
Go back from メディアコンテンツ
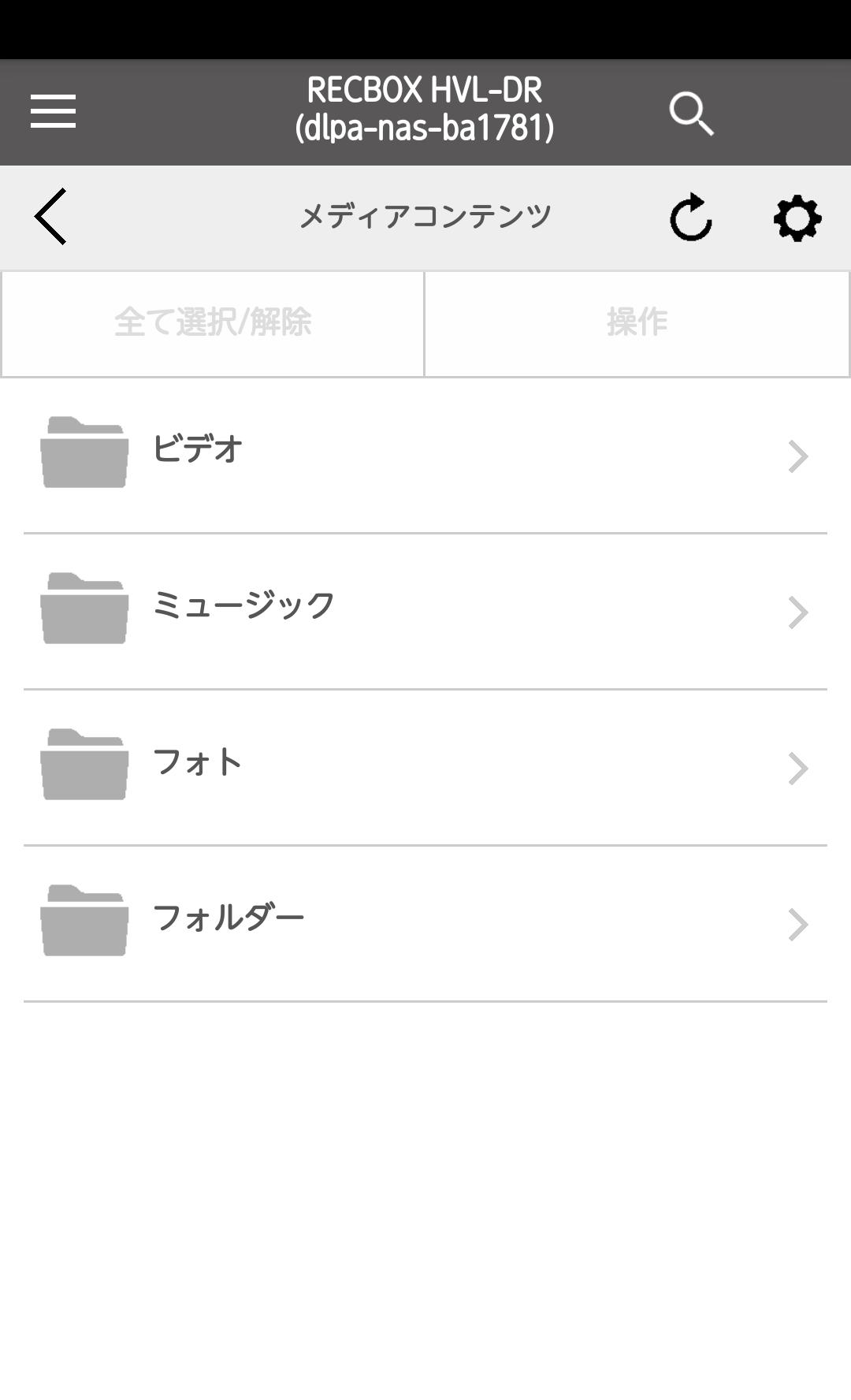(50, 217)
